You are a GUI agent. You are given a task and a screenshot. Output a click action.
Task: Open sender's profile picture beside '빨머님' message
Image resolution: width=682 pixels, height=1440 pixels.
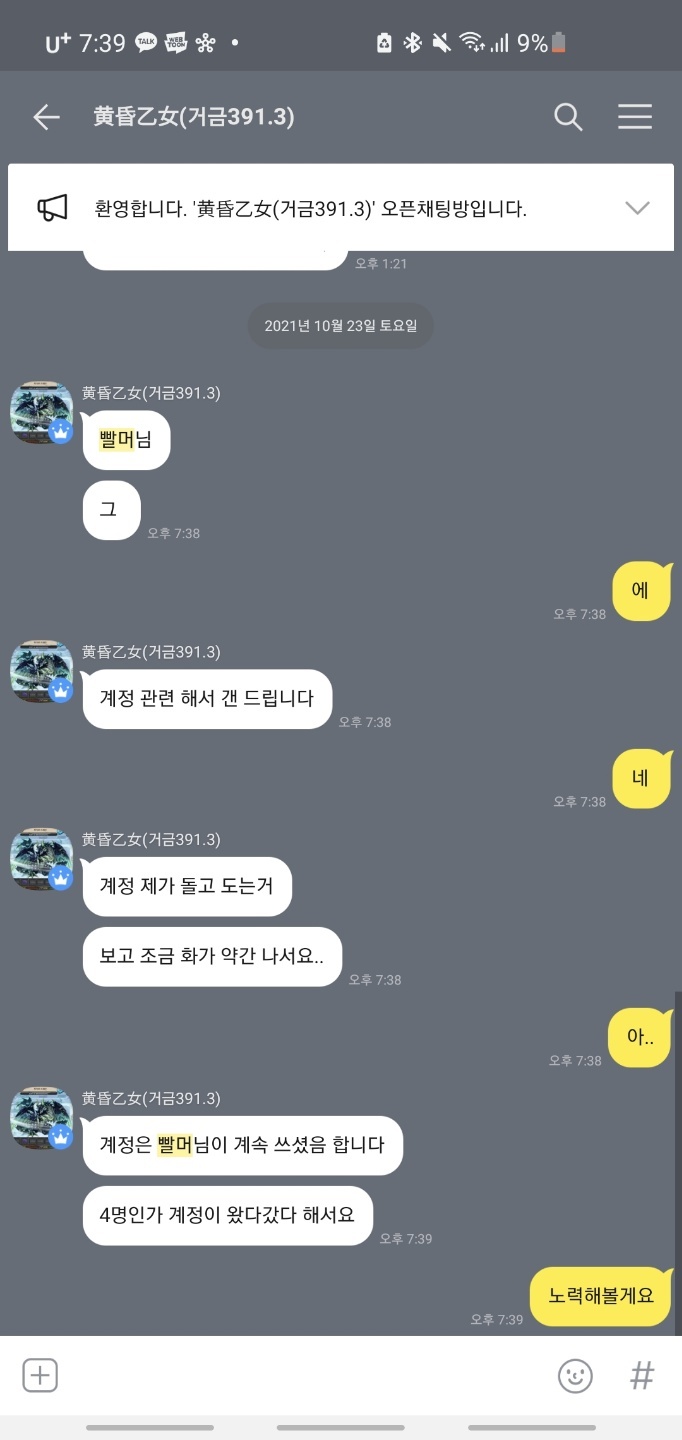coord(41,411)
